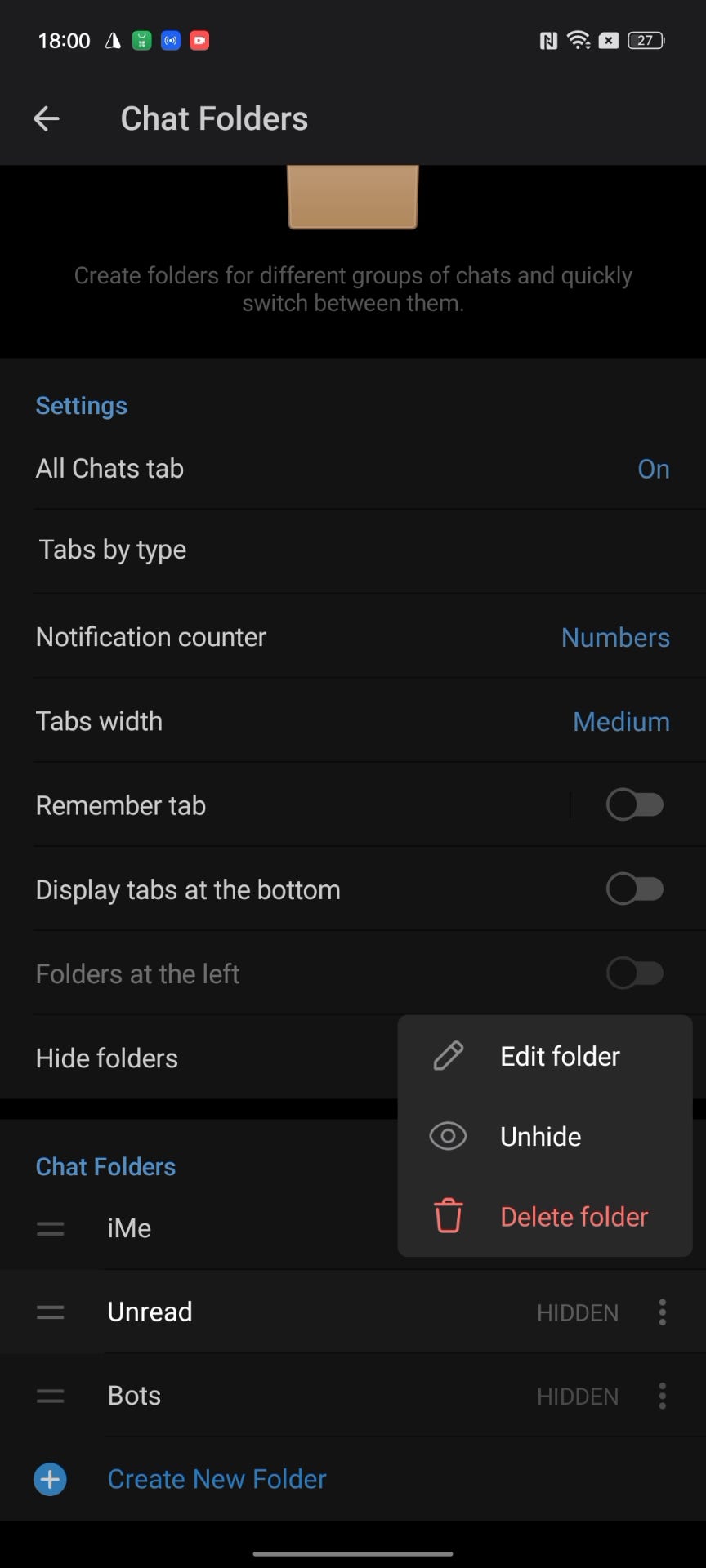706x1568 pixels.
Task: Open options for the Unread folder
Action: coord(662,1312)
